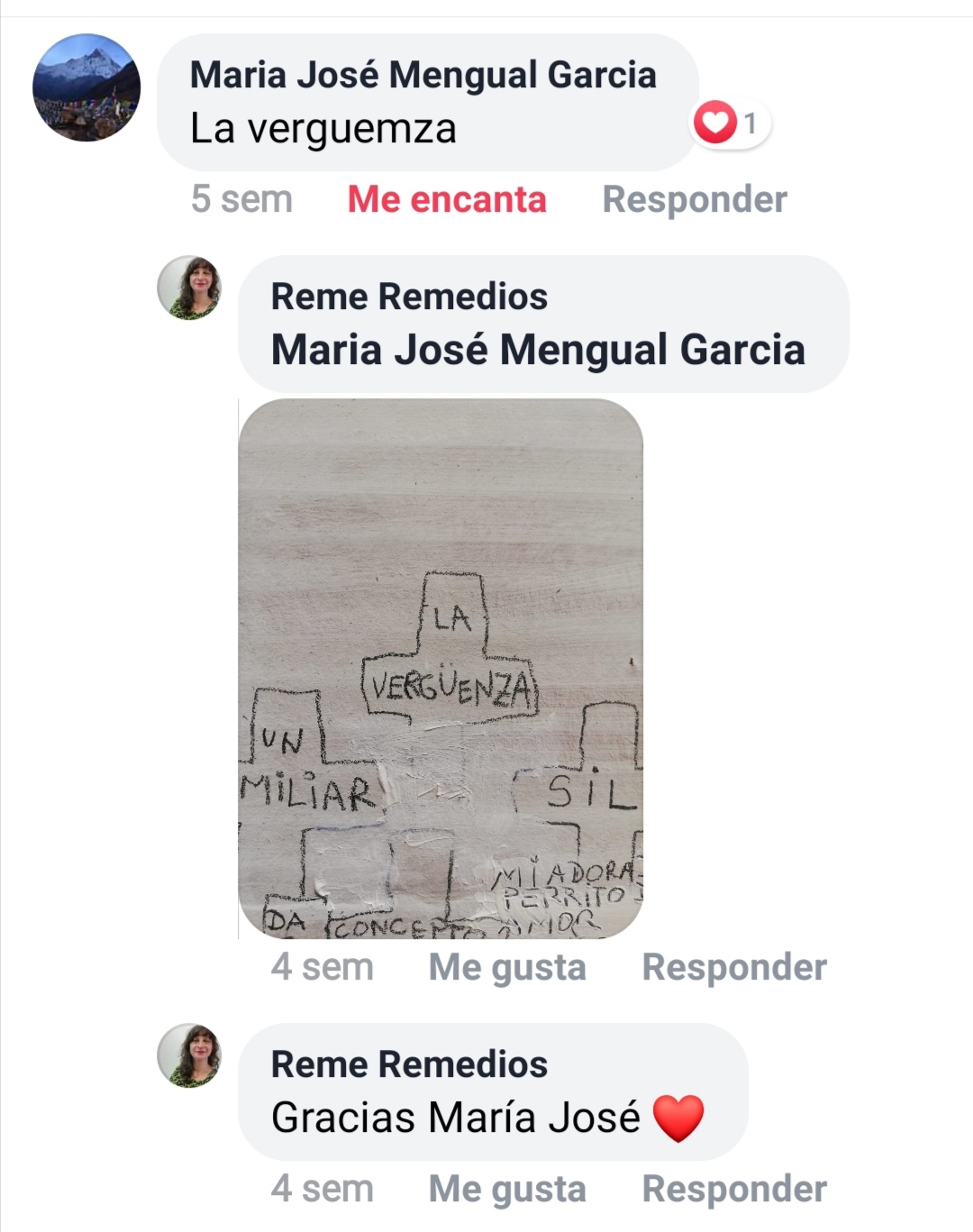Open the tagged name Maria José Mengual Garcia

point(538,350)
